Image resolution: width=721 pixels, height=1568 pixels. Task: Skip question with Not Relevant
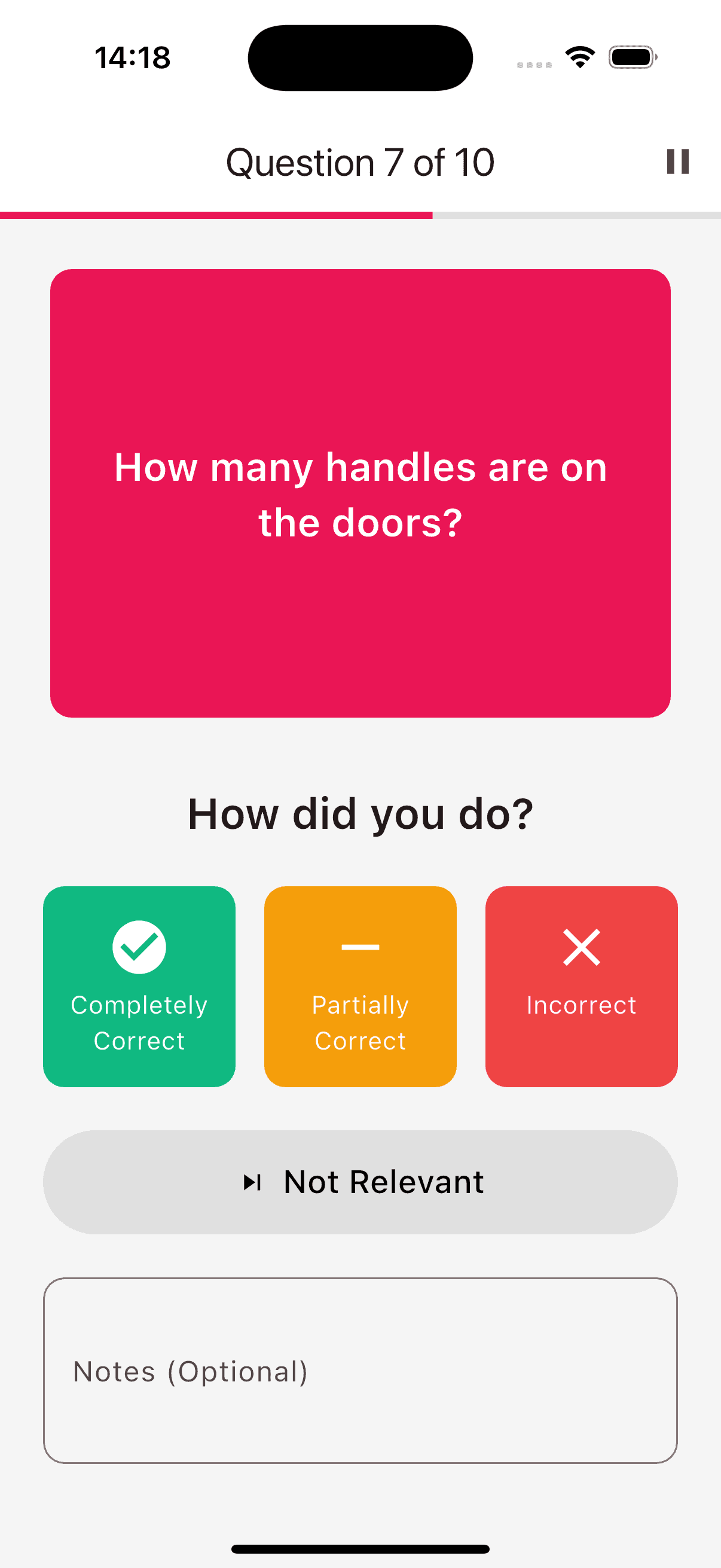click(x=360, y=1182)
